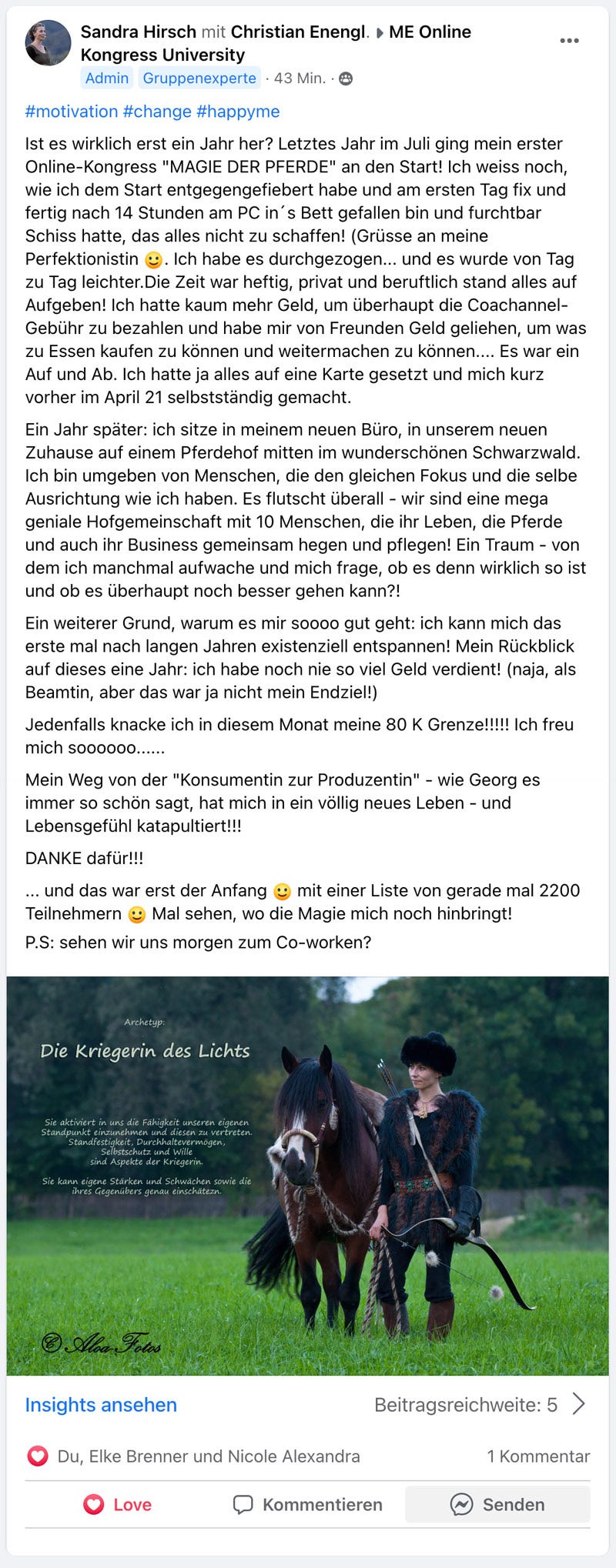Open Sandra Hirsch's profile picture
616x1568 pixels.
[48, 43]
